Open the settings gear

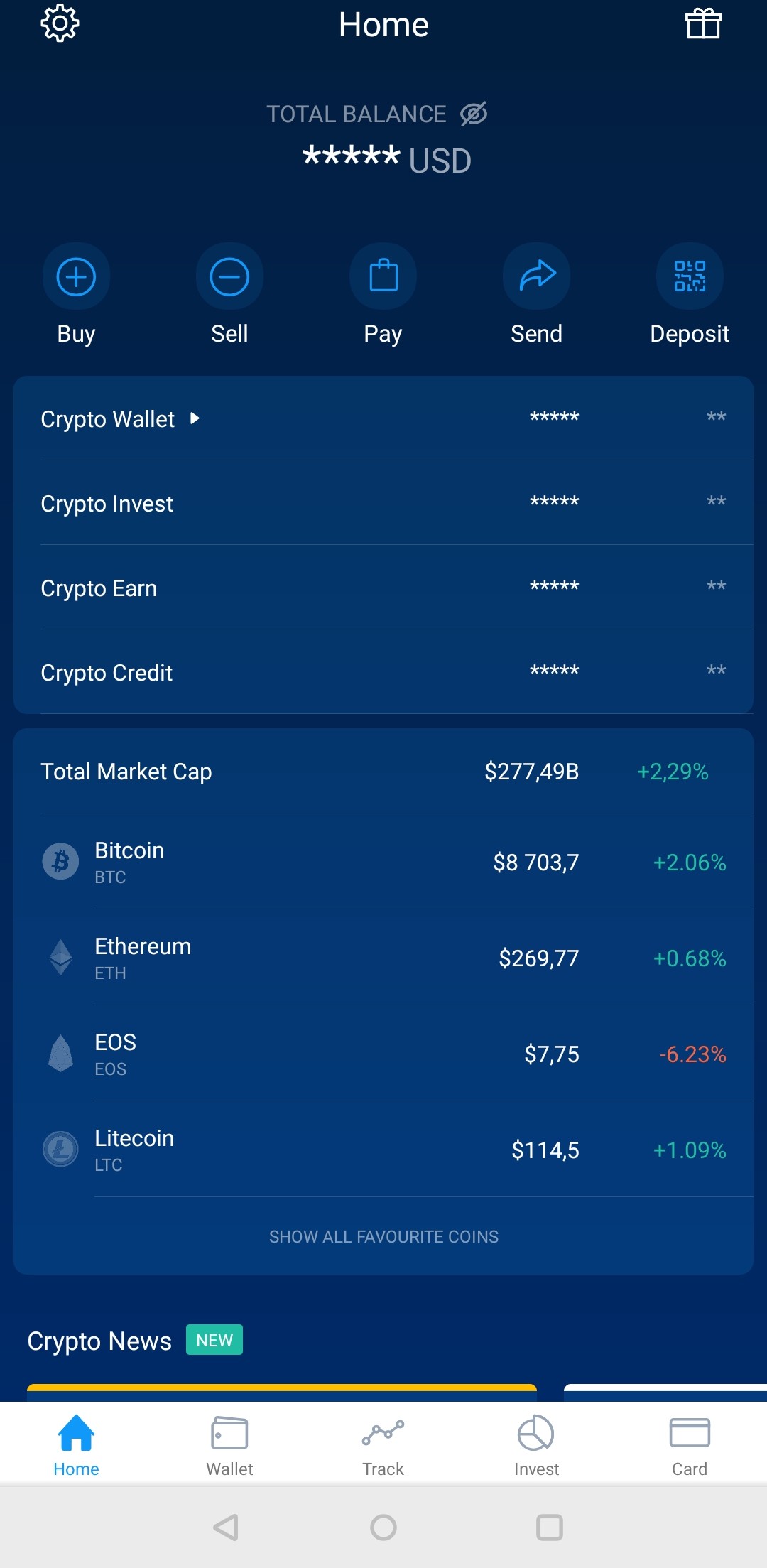(60, 24)
